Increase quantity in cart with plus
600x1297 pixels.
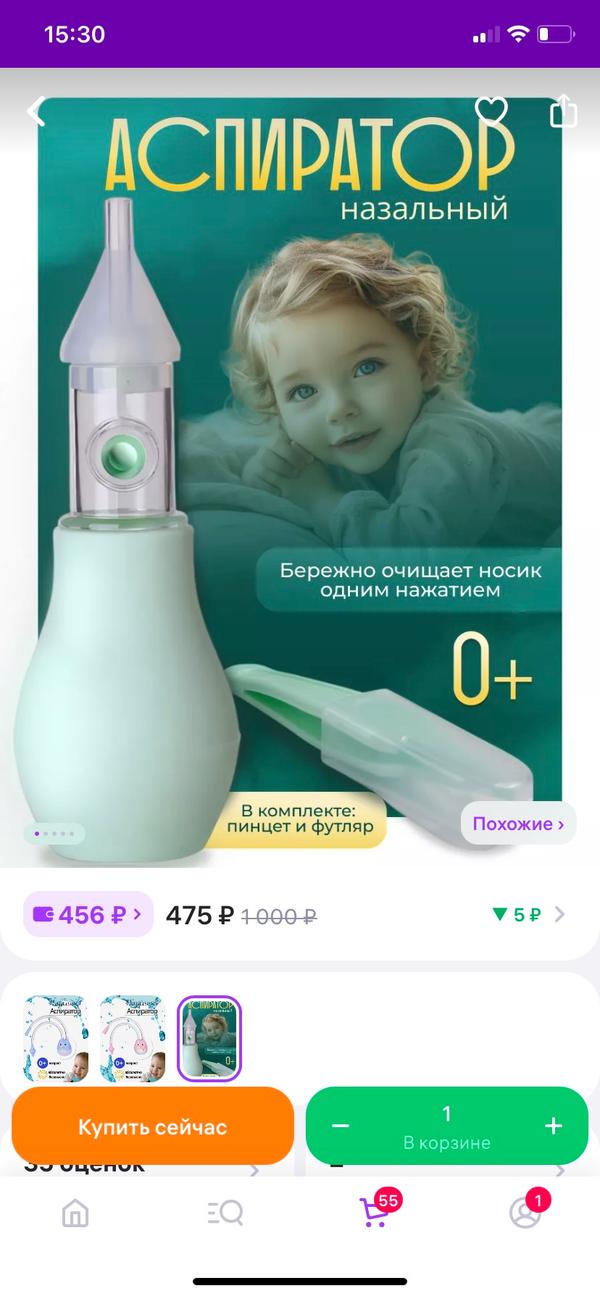tap(554, 1126)
